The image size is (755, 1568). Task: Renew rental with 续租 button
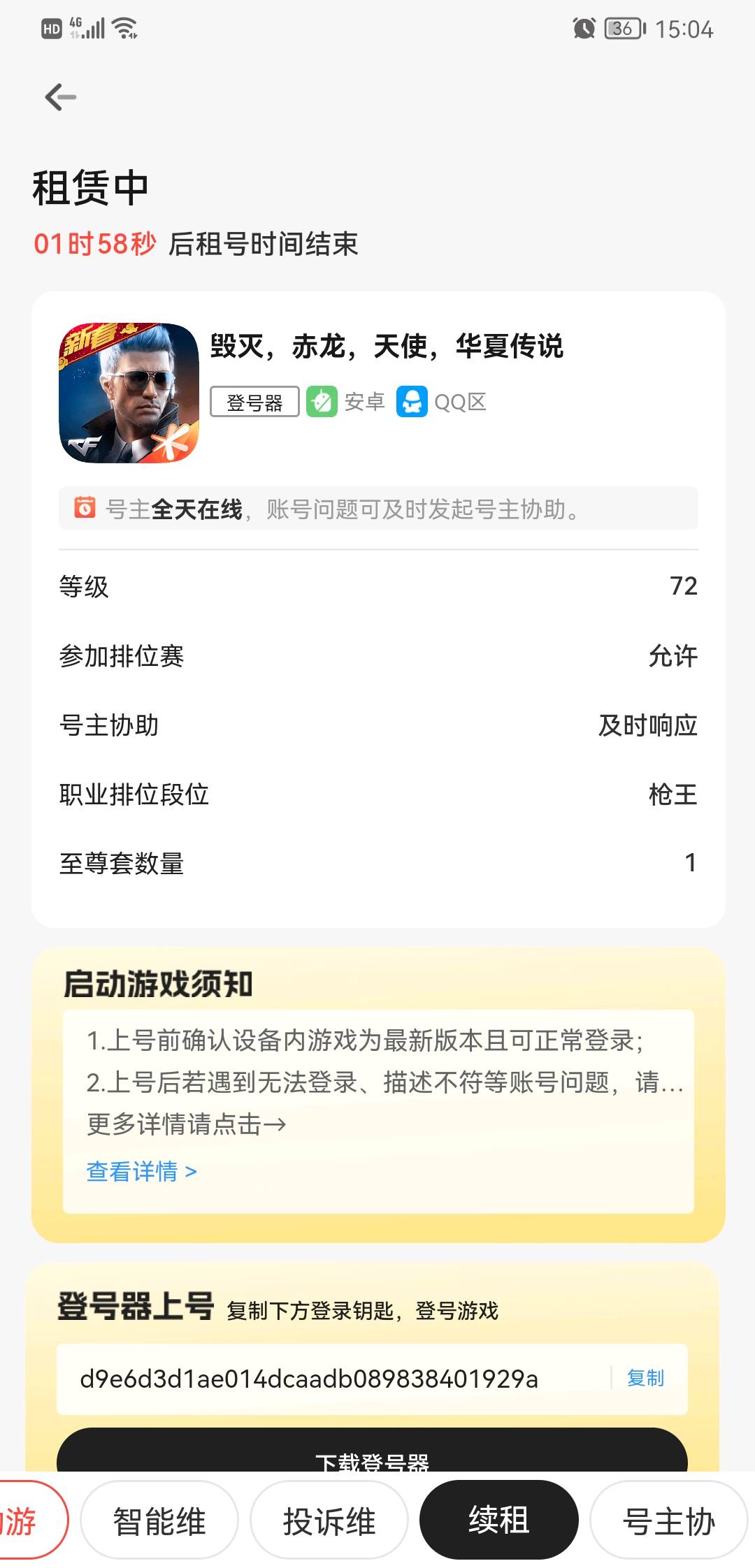[498, 1520]
